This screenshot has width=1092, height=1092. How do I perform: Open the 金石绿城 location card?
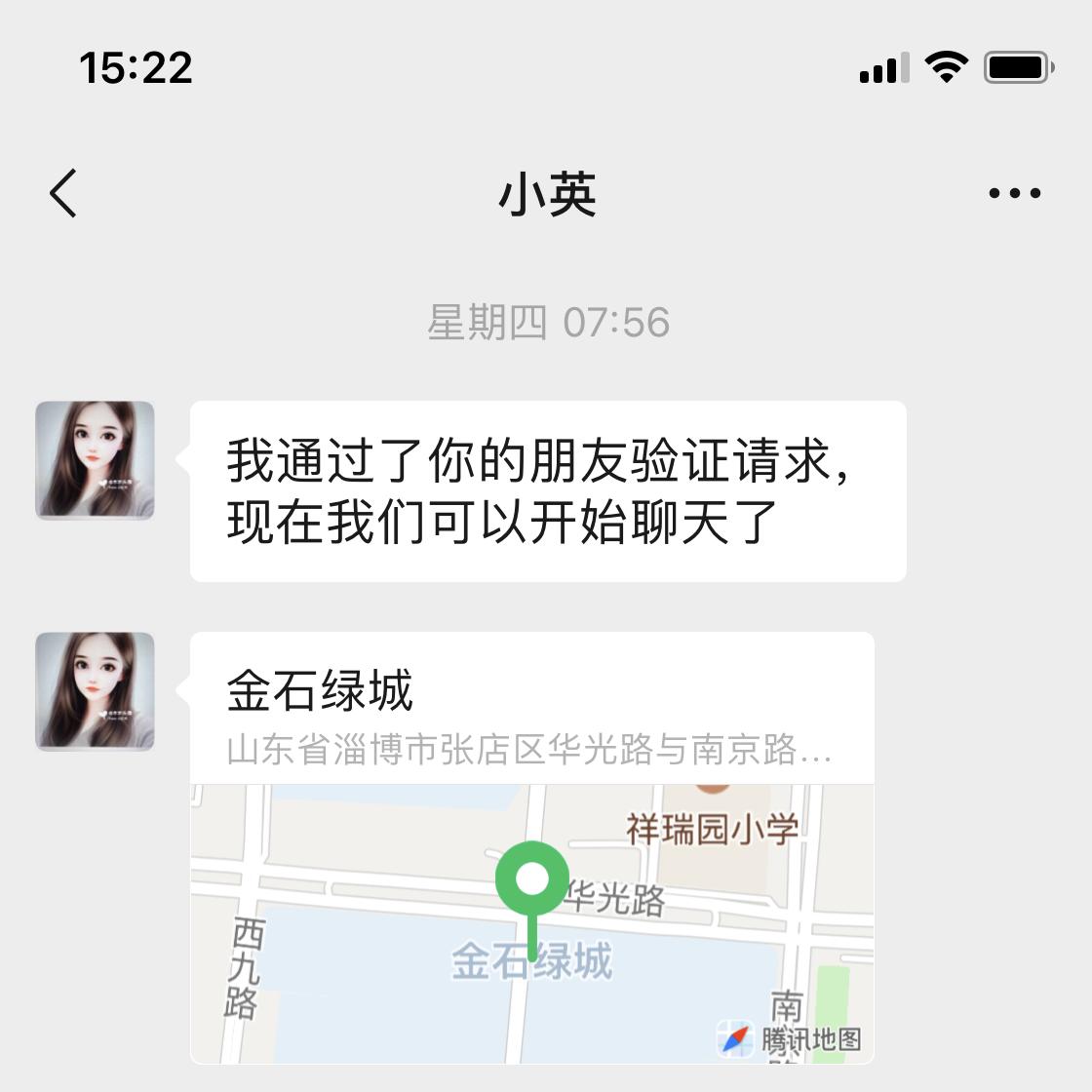point(531,846)
